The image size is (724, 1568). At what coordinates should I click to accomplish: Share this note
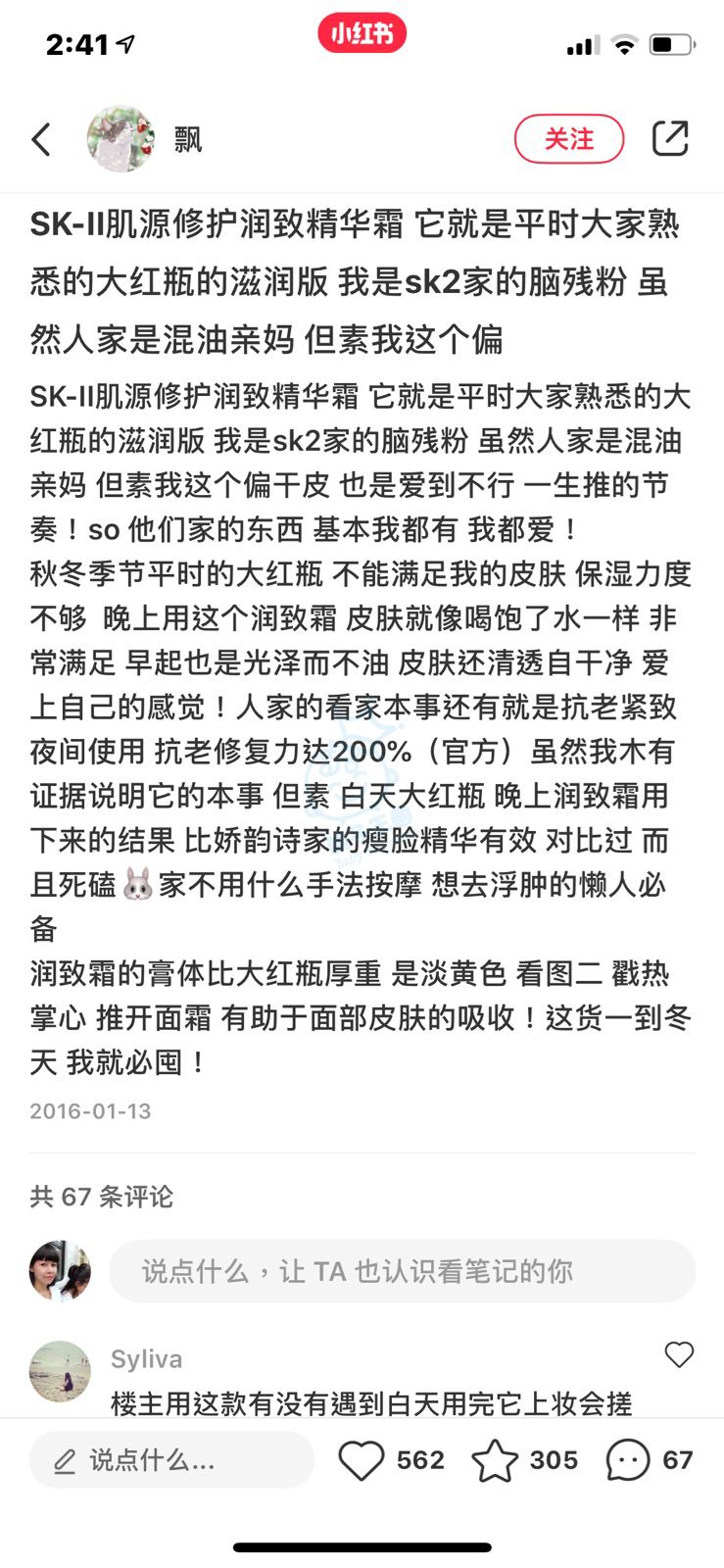[x=670, y=139]
